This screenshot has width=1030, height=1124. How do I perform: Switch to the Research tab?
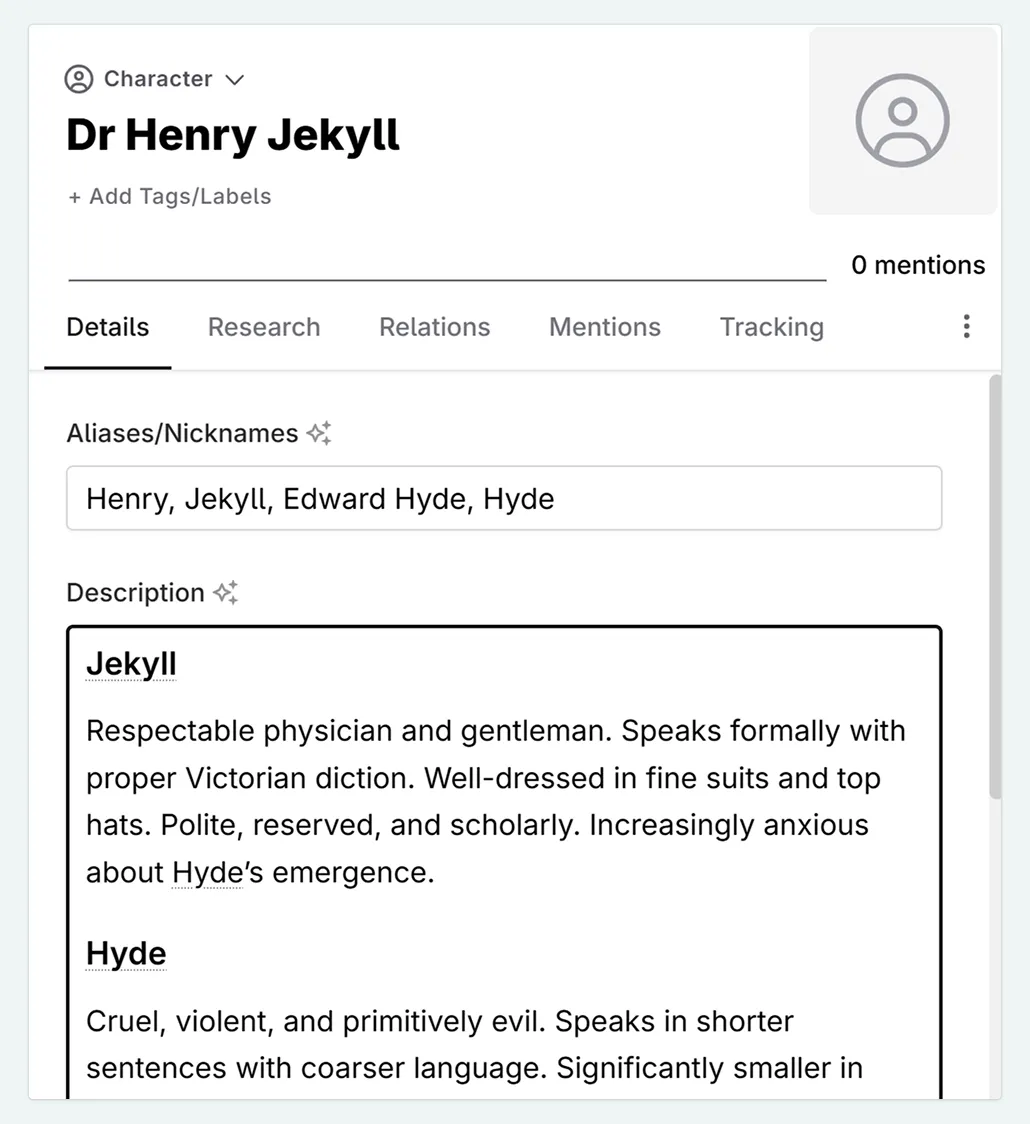coord(264,327)
